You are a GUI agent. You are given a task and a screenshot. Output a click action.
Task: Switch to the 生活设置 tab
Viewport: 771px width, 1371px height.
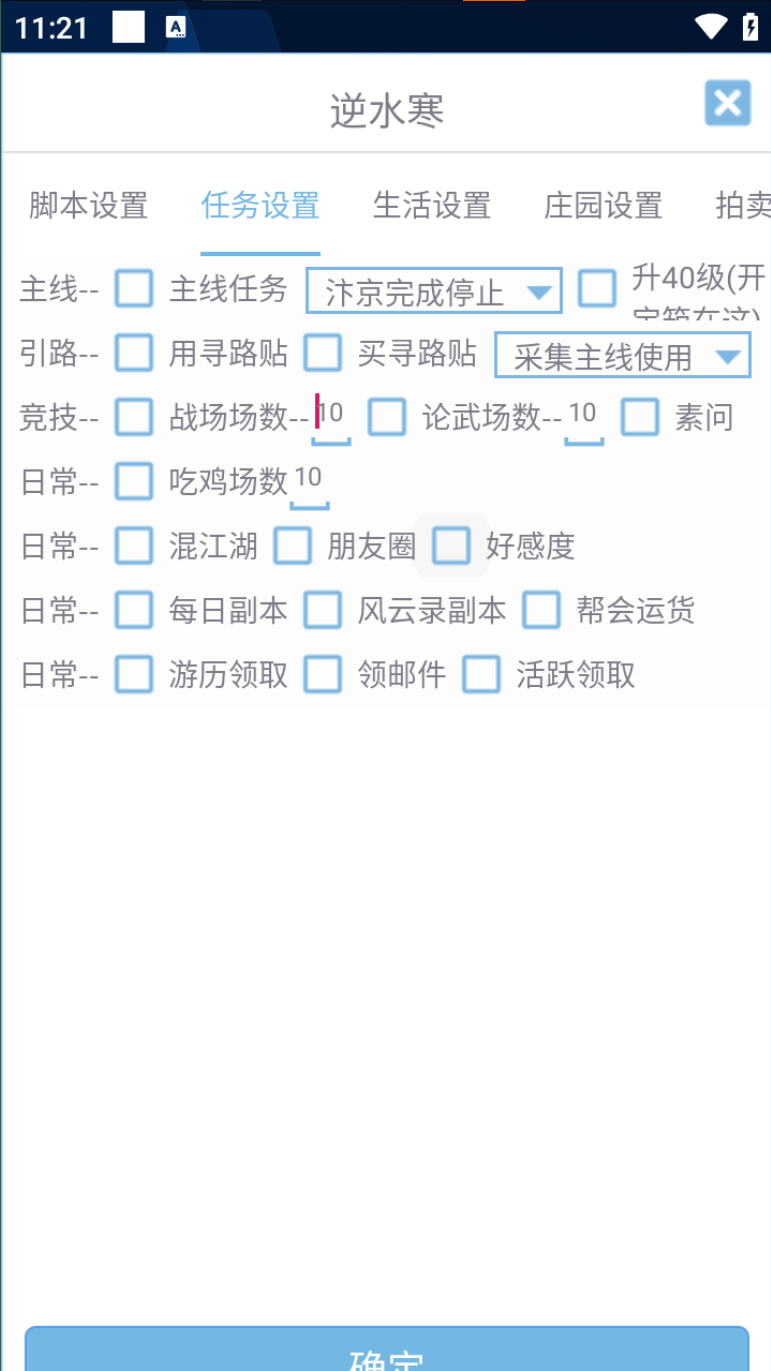coord(431,206)
